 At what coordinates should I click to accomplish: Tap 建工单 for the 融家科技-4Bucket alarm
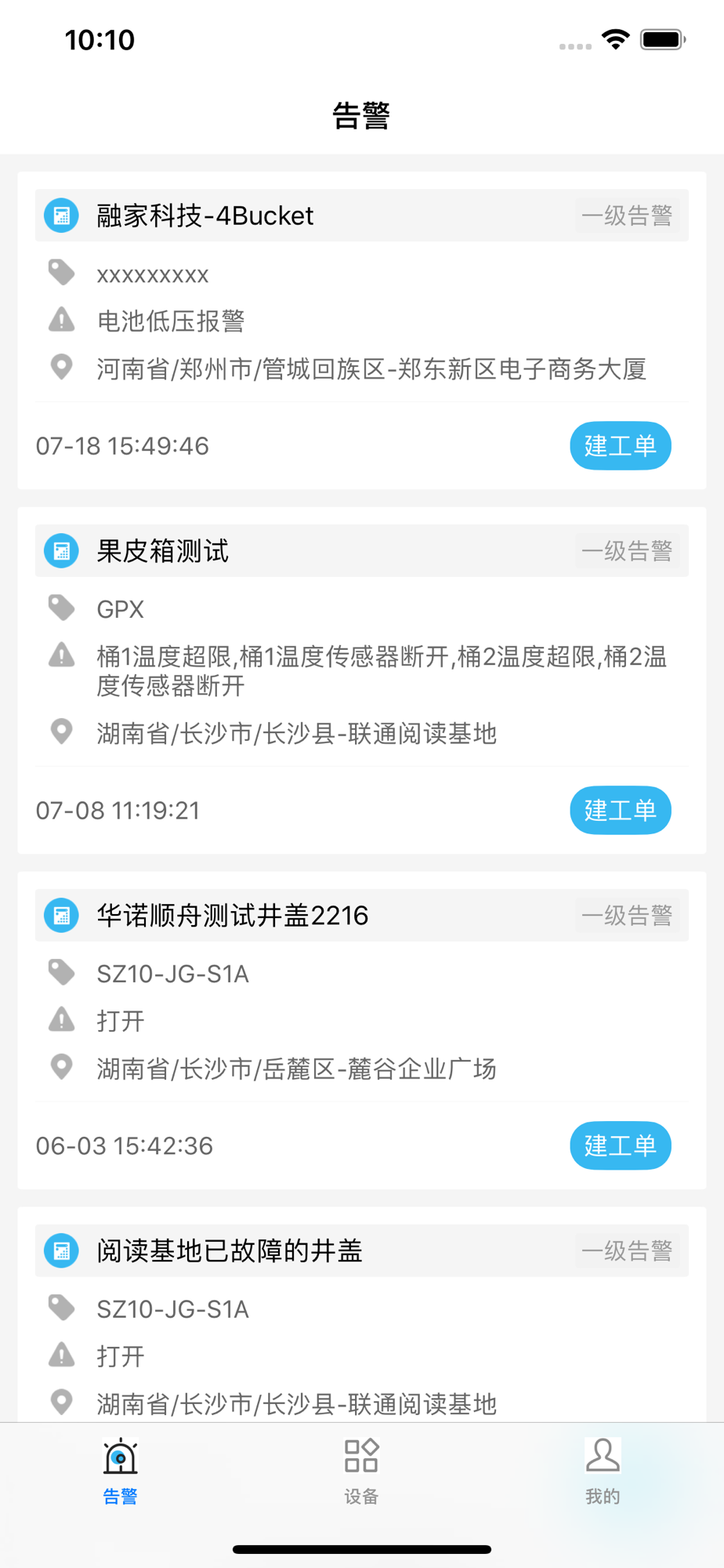coord(620,446)
